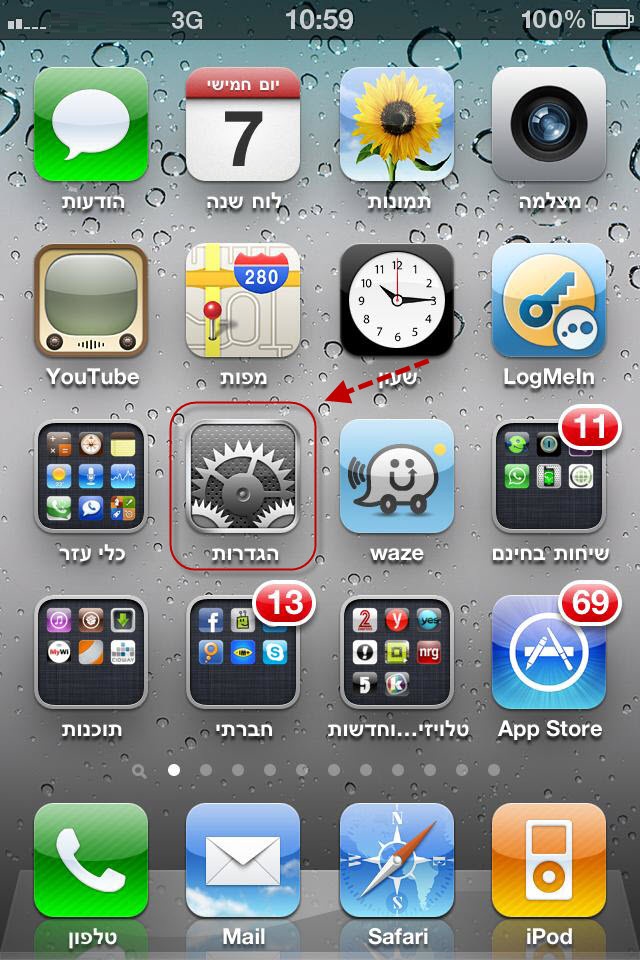Open the iPod app
The height and width of the screenshot is (960, 640).
coord(548,860)
